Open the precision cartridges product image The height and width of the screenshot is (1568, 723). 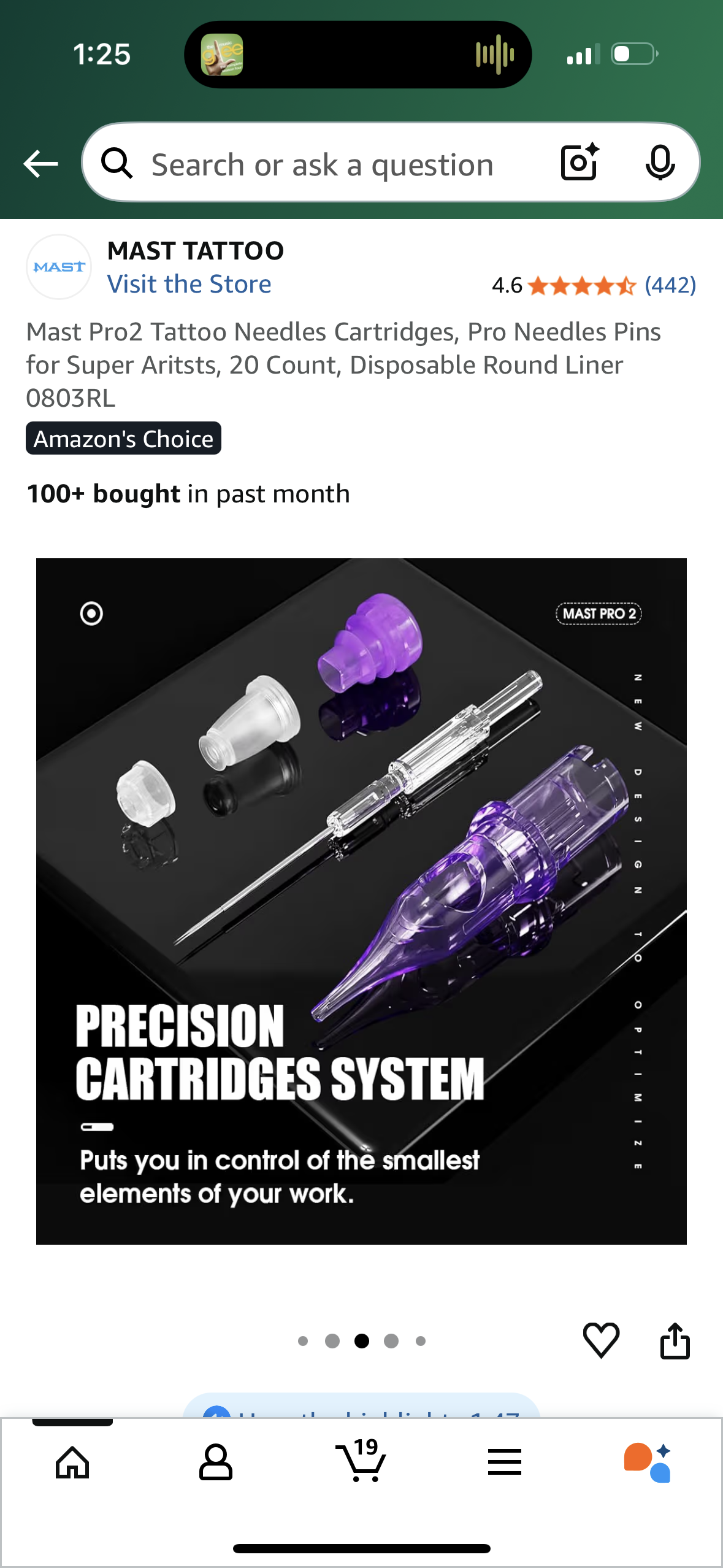[x=361, y=901]
